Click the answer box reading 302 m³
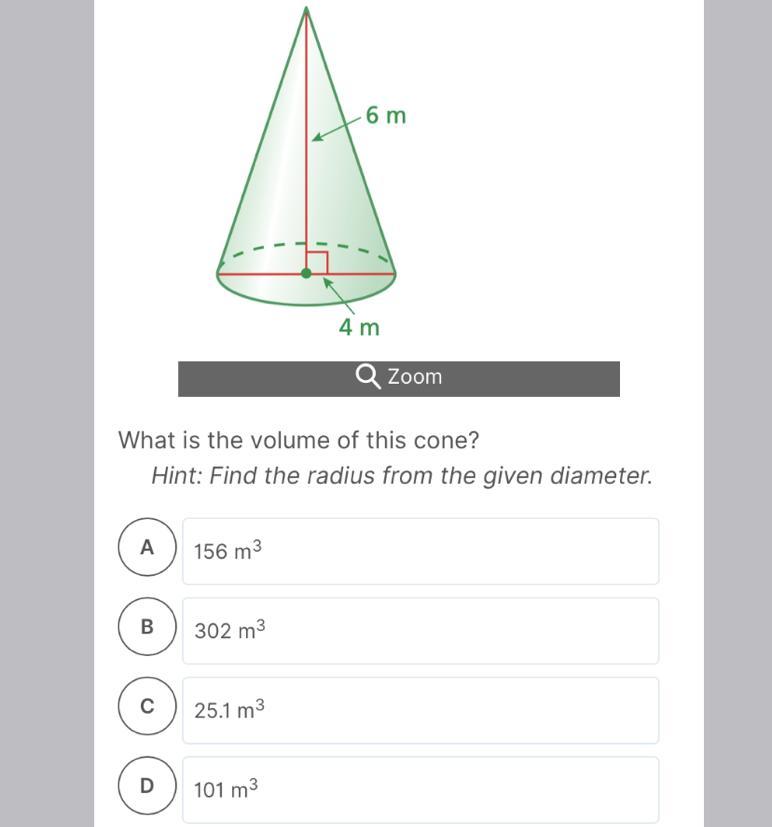 coord(420,630)
